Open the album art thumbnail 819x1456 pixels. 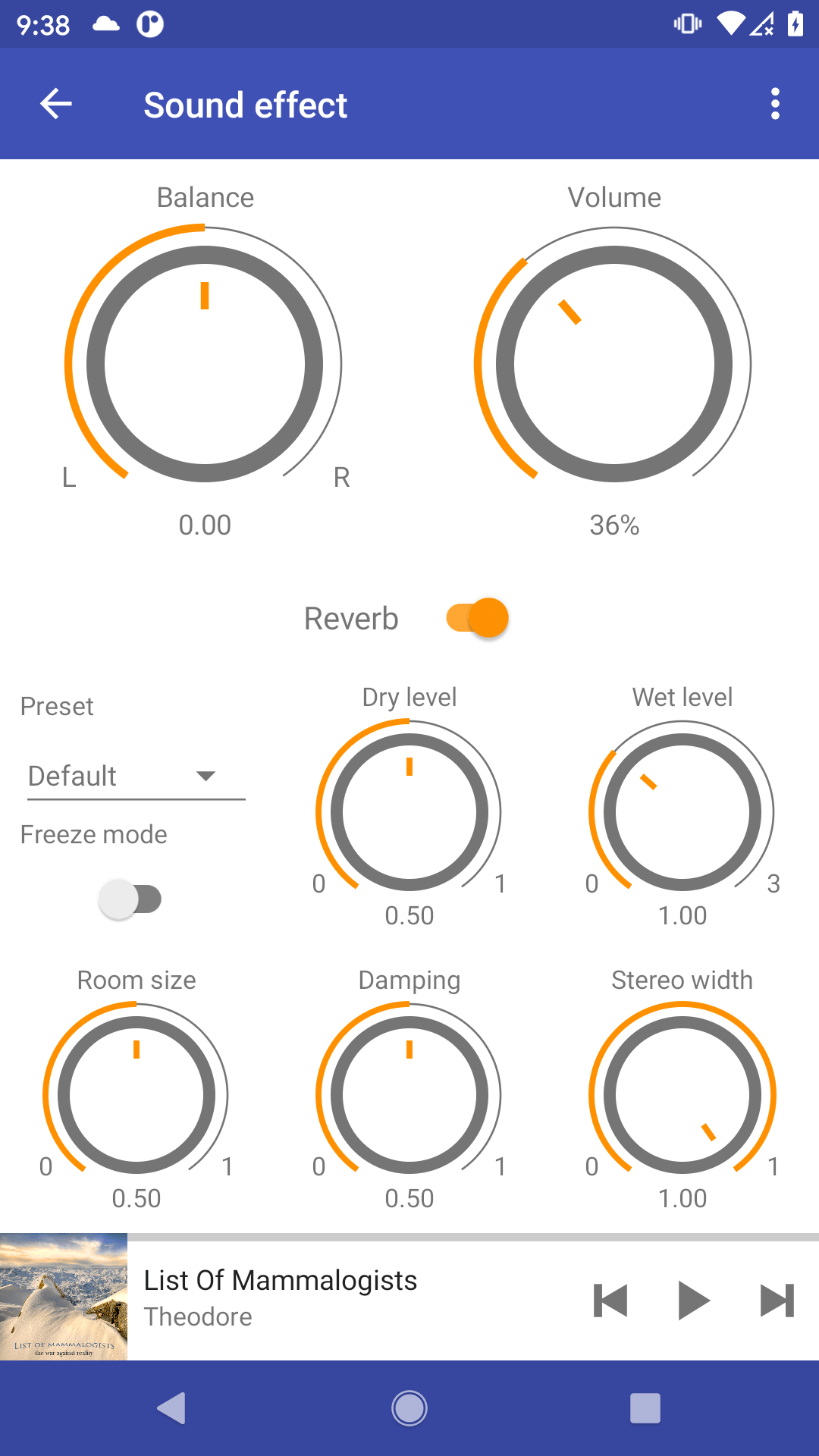click(64, 1297)
